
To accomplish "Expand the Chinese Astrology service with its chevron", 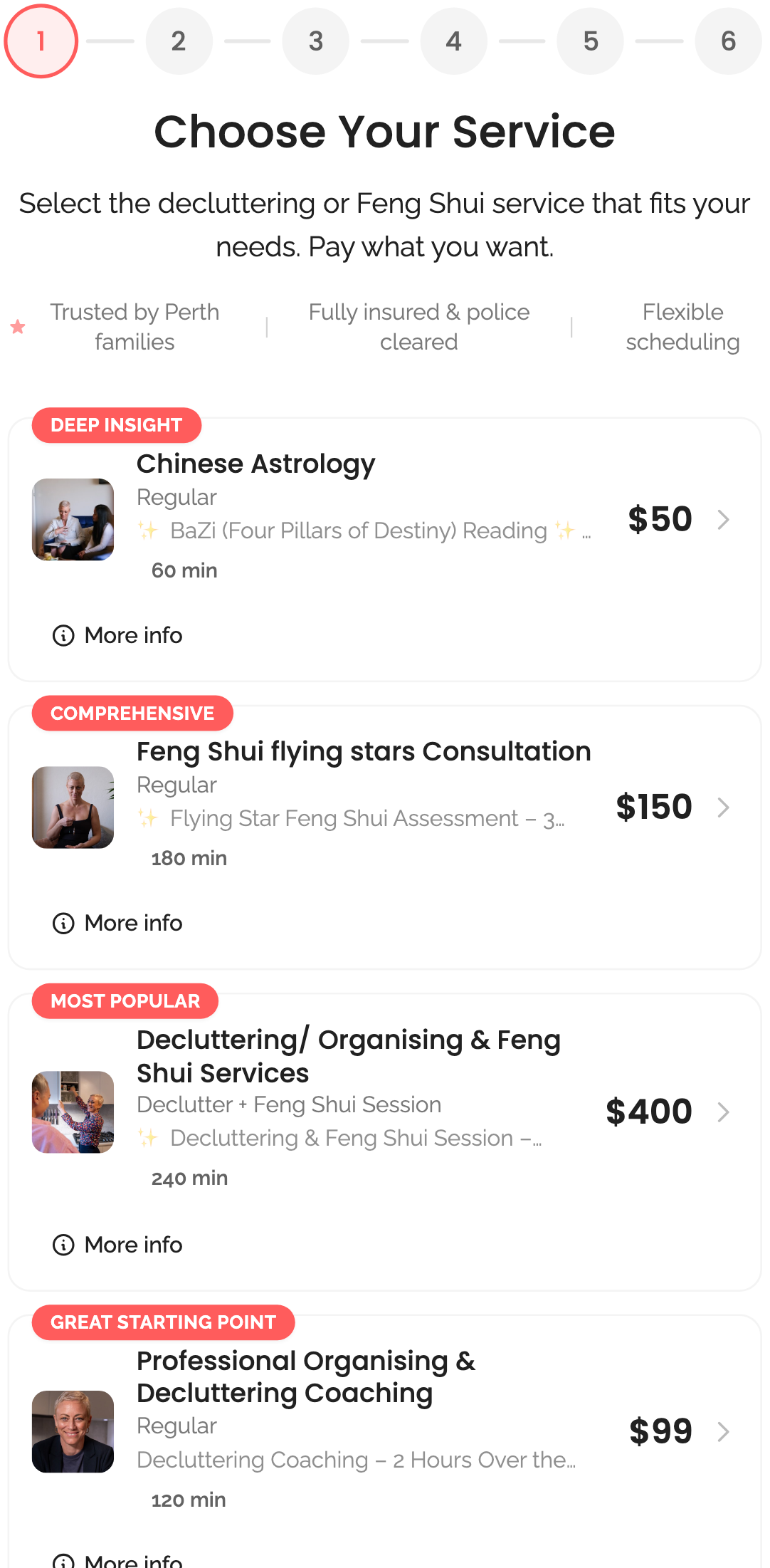I will click(x=725, y=520).
